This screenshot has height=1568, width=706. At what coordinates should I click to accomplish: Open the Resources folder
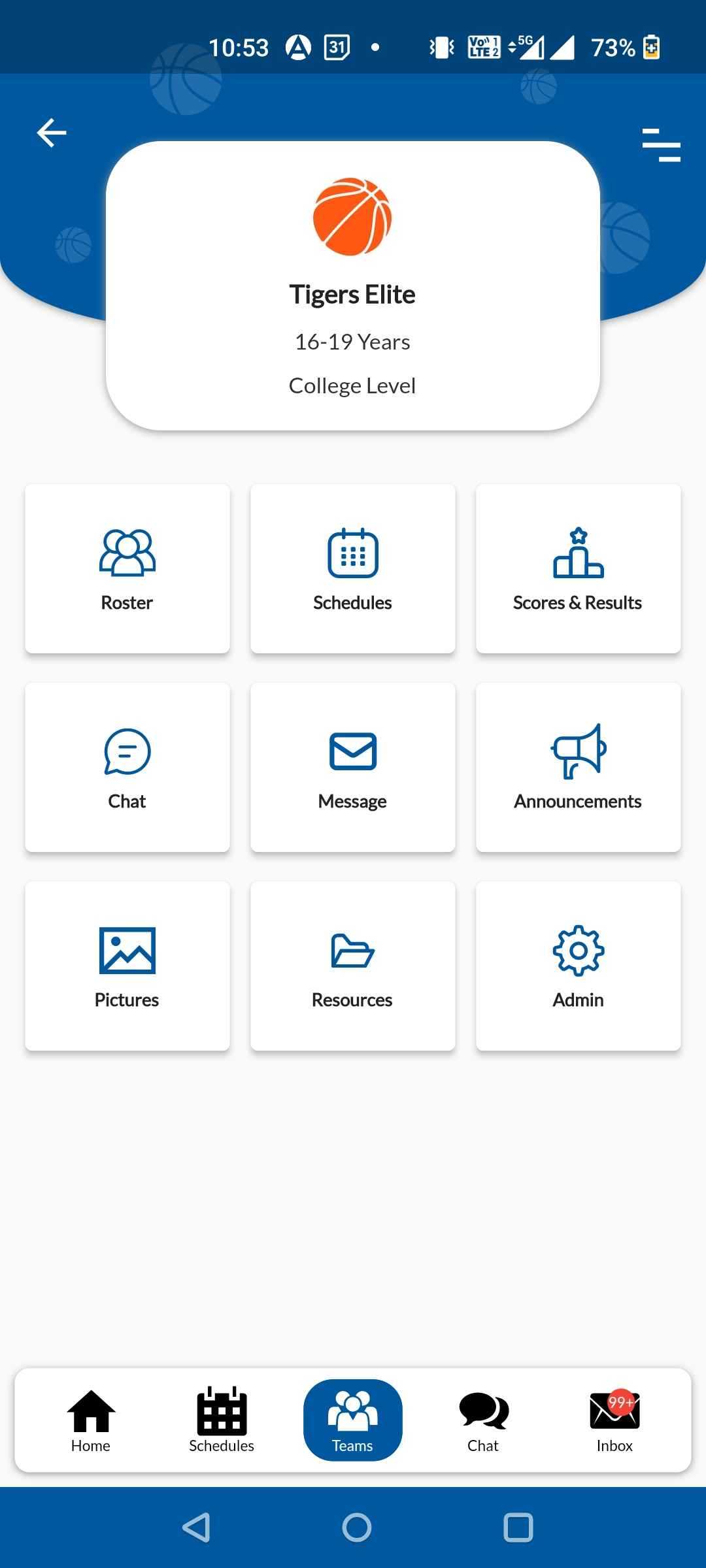pyautogui.click(x=352, y=966)
